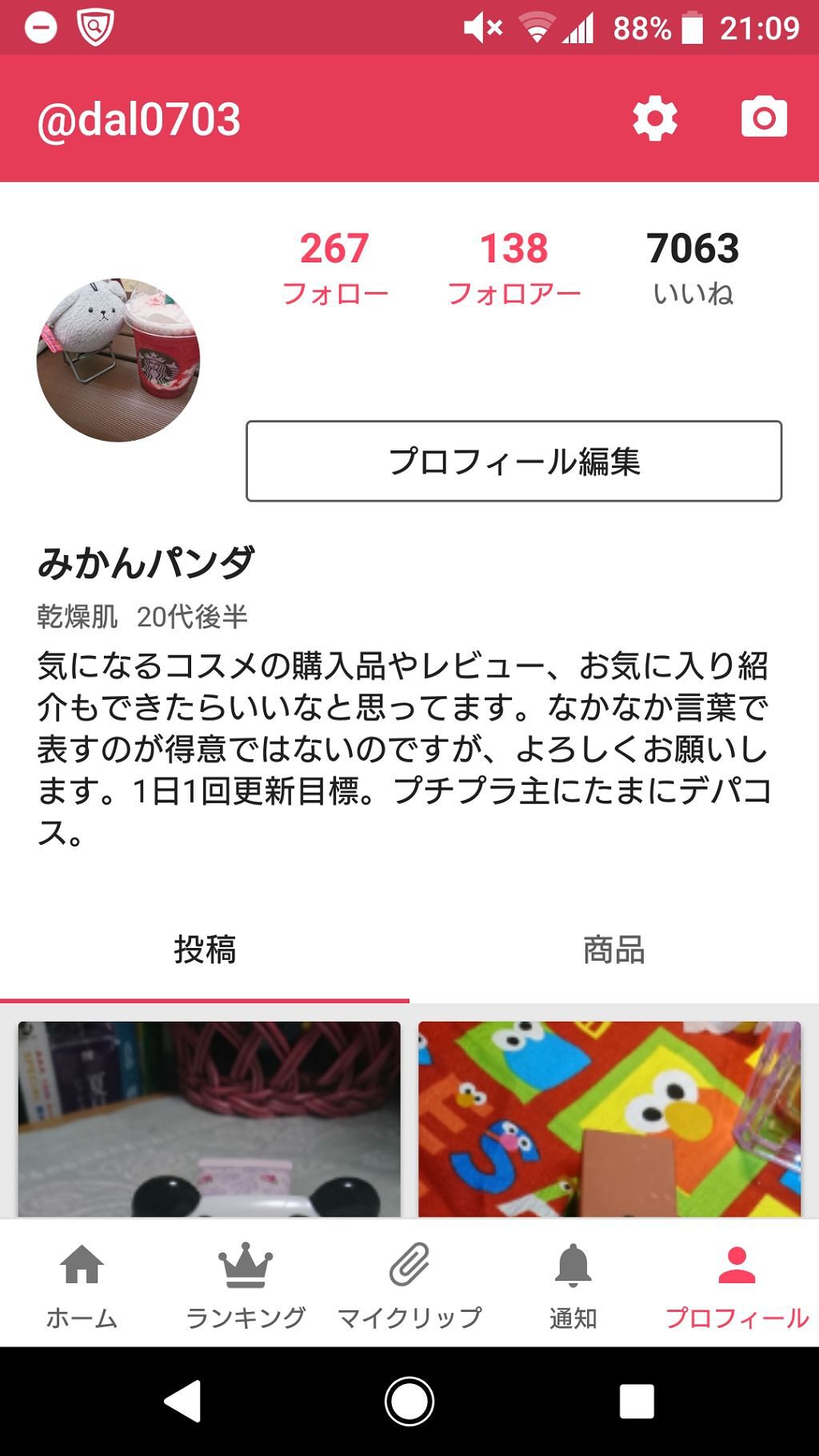
Task: Open the camera to post a photo
Action: tap(762, 118)
